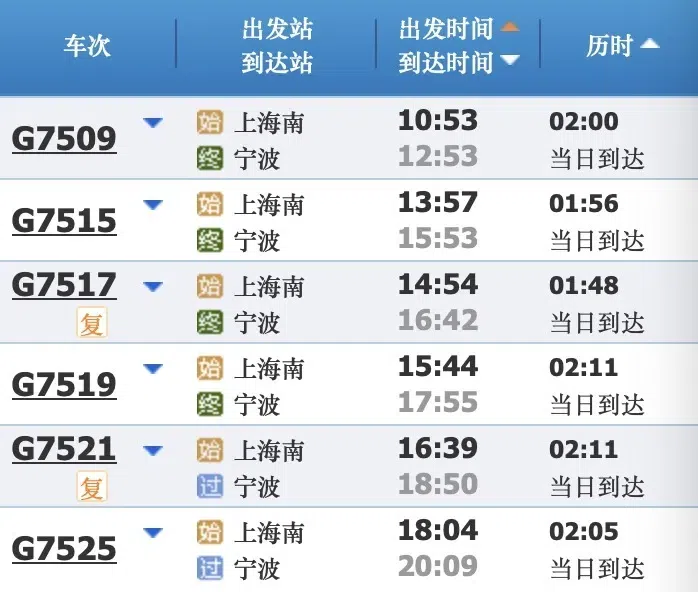The image size is (698, 592).
Task: Open train G7525 details link
Action: [x=64, y=548]
